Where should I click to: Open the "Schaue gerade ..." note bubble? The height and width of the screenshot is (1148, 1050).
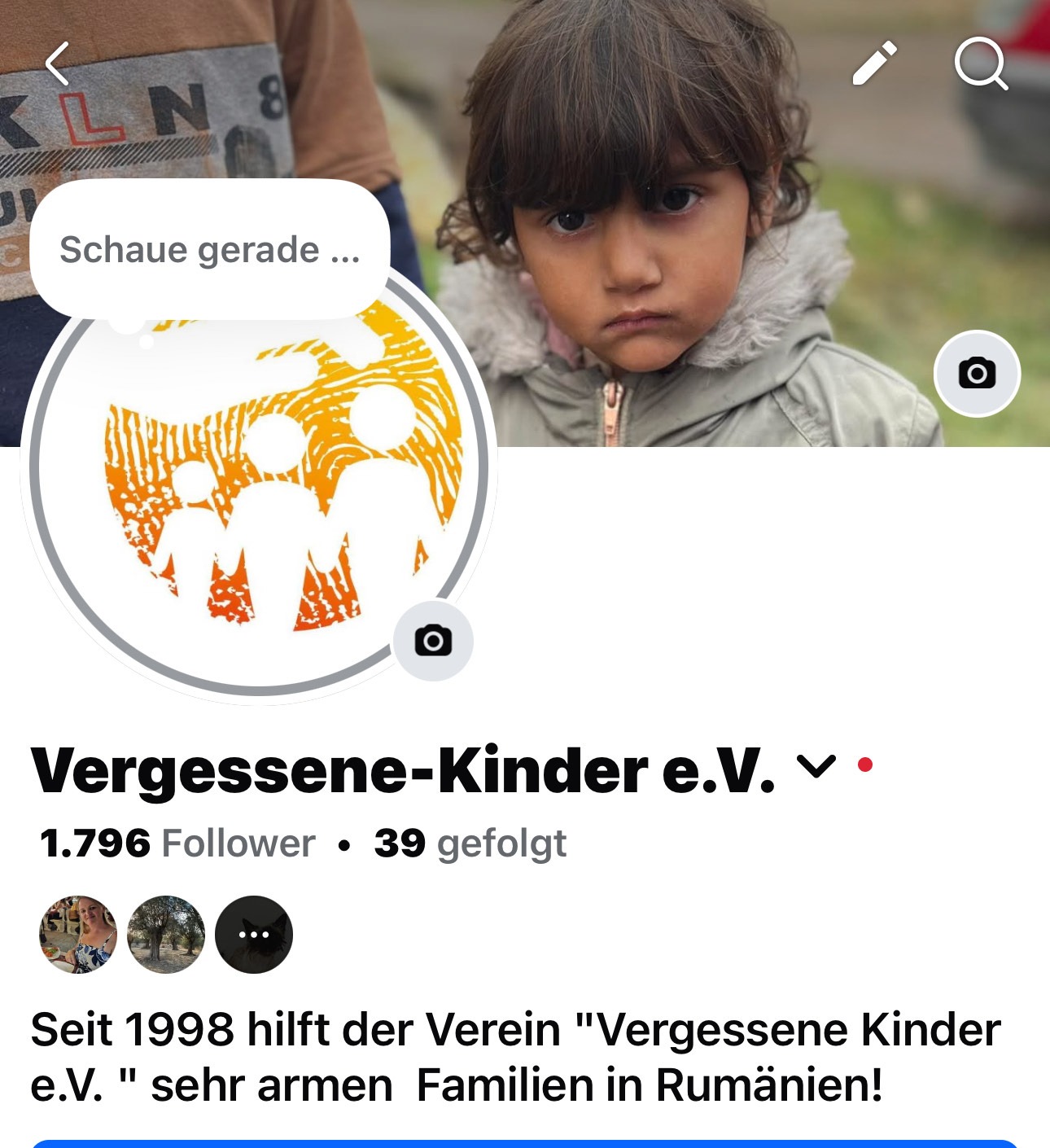209,249
